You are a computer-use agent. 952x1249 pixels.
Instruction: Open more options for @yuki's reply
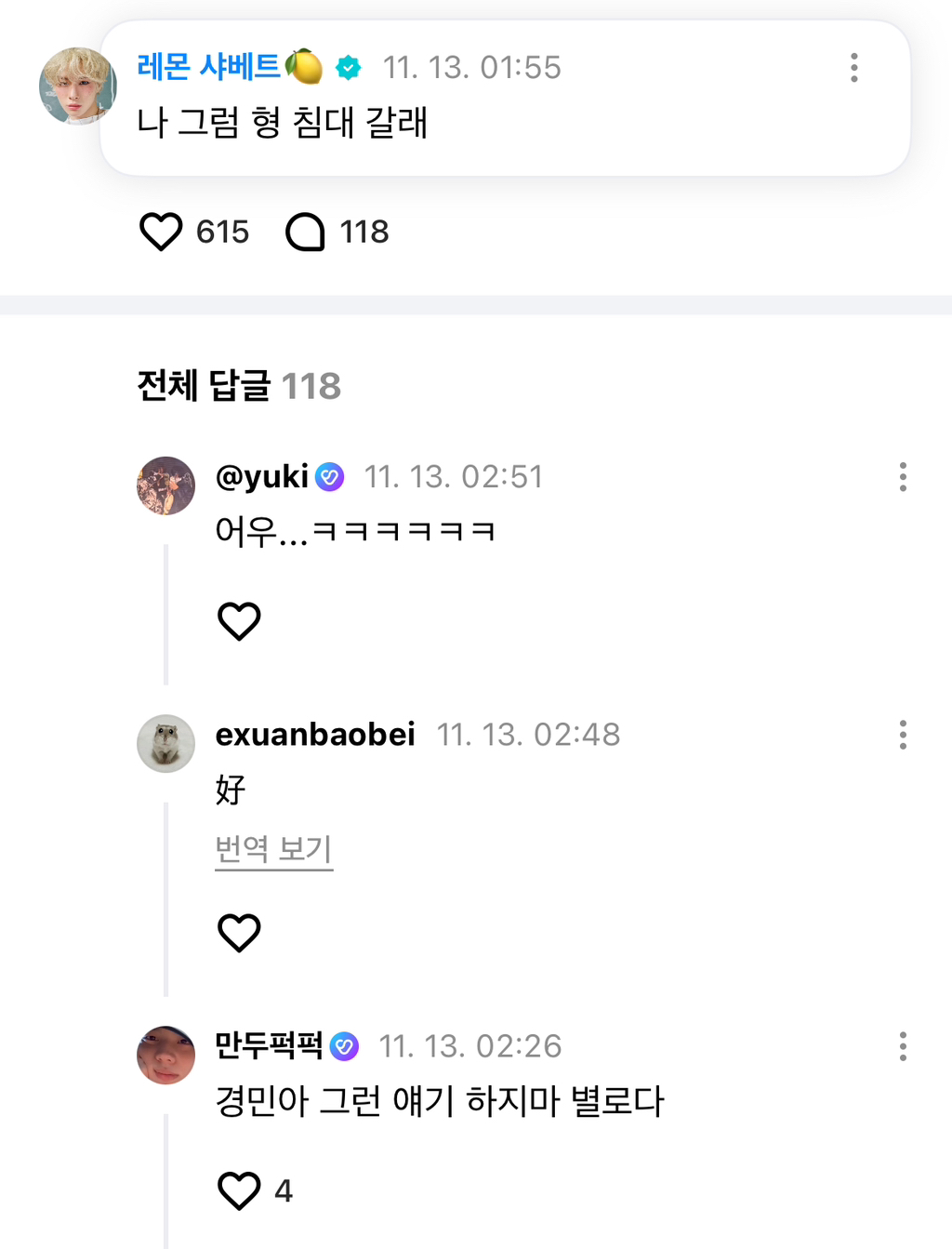pyautogui.click(x=902, y=477)
